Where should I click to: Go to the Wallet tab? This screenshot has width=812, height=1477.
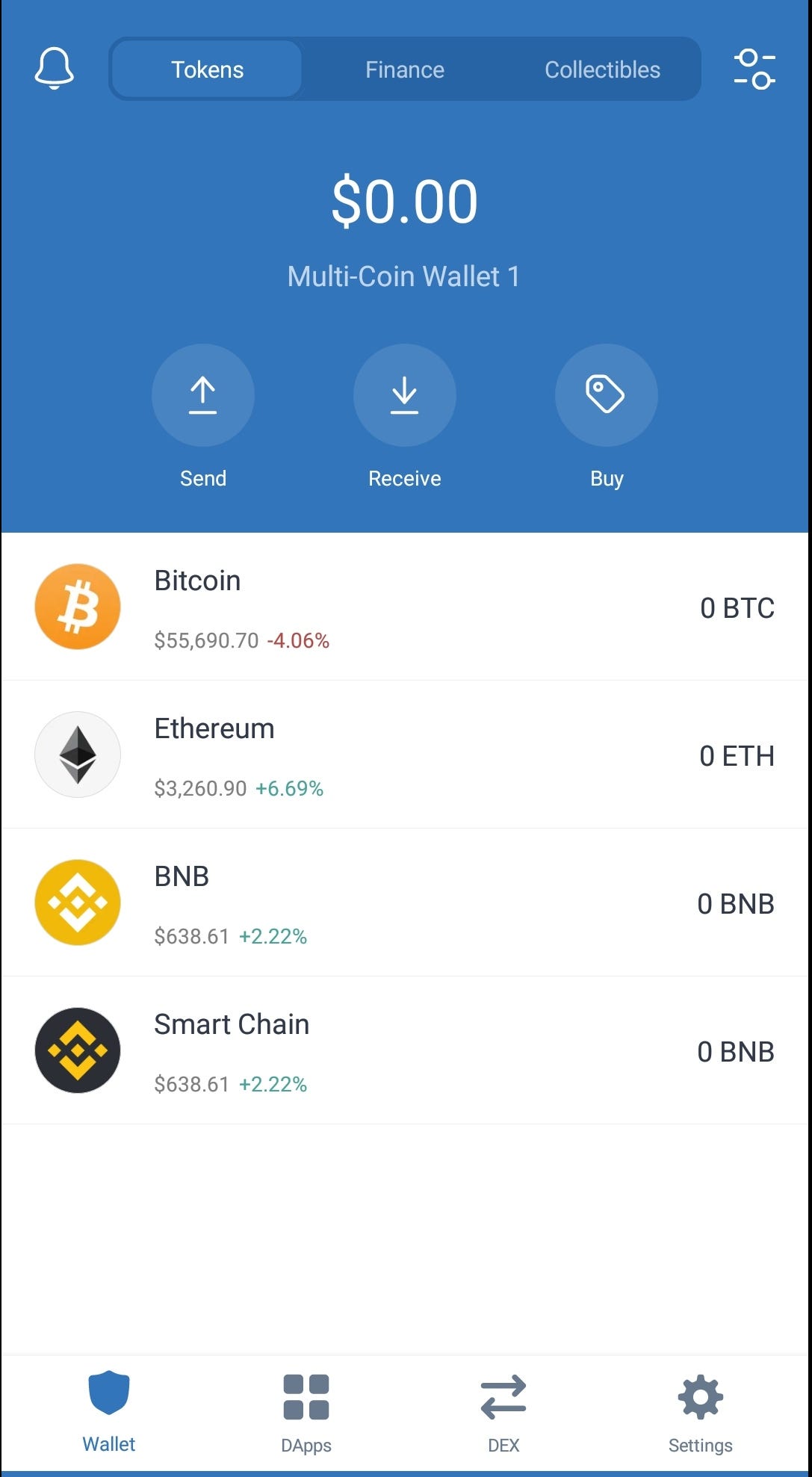click(x=109, y=1411)
